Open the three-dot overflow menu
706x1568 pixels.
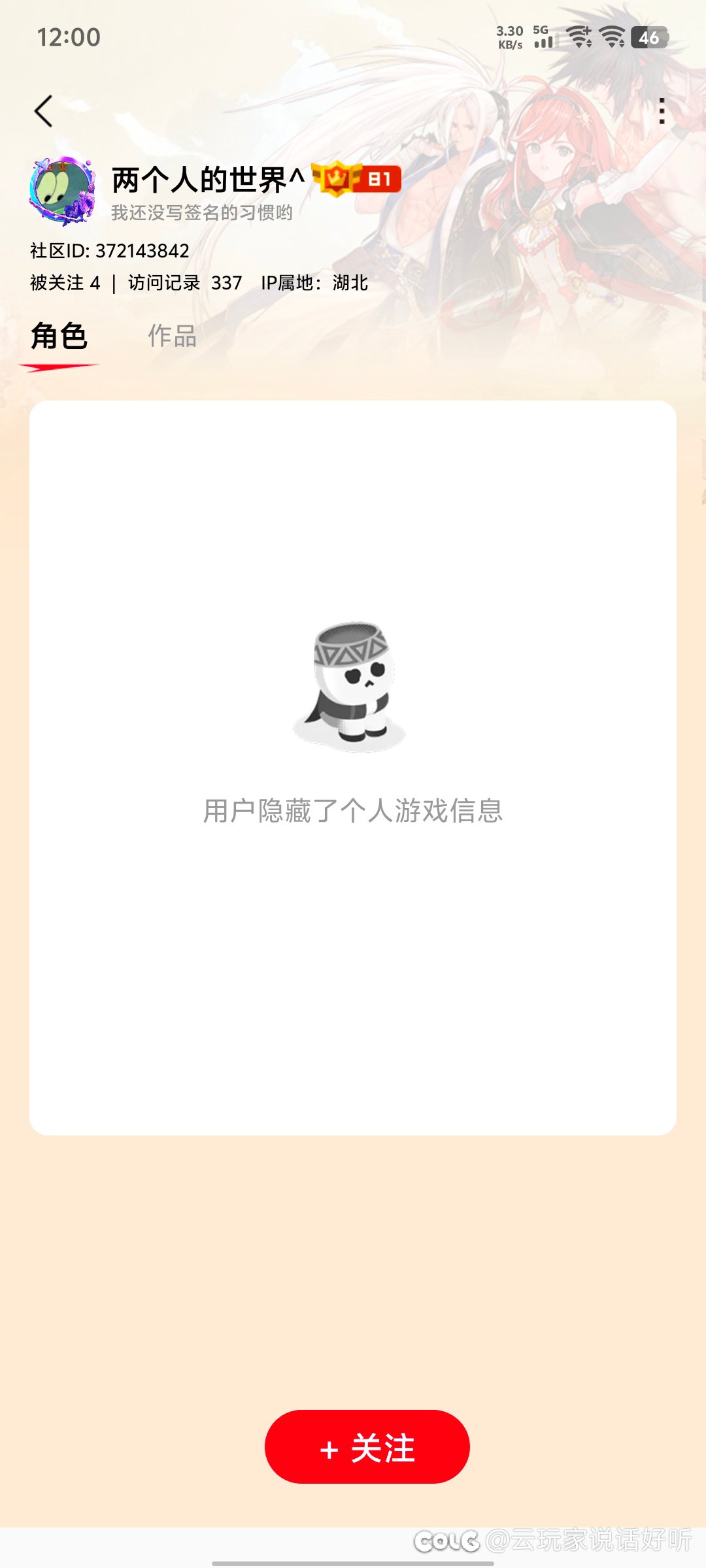coord(662,111)
